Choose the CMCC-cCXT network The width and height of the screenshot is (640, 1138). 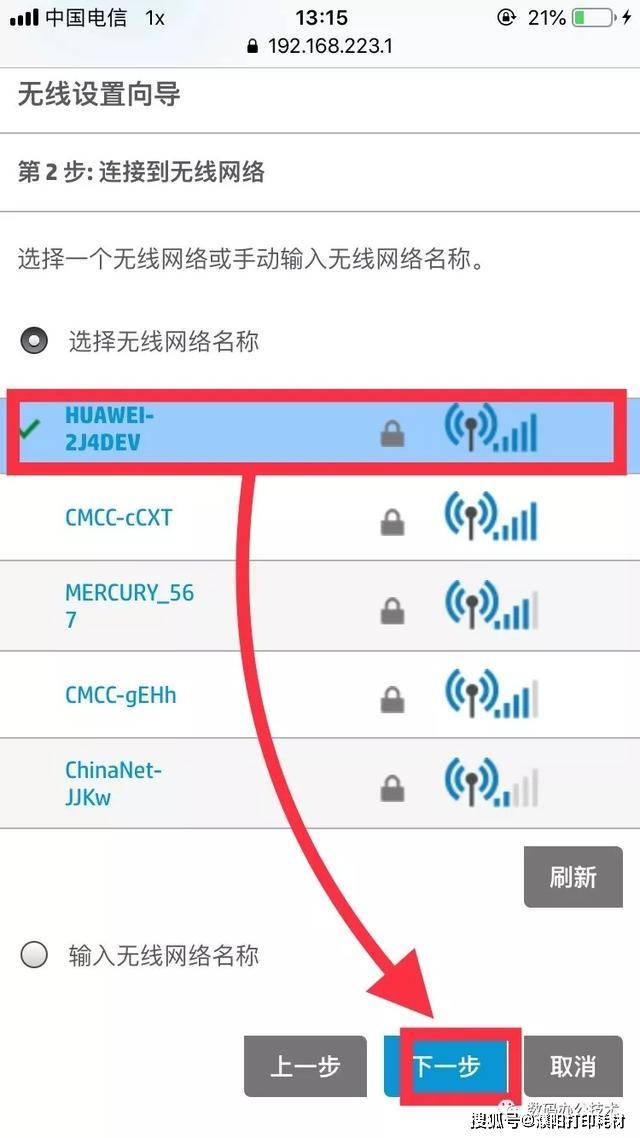pyautogui.click(x=119, y=517)
